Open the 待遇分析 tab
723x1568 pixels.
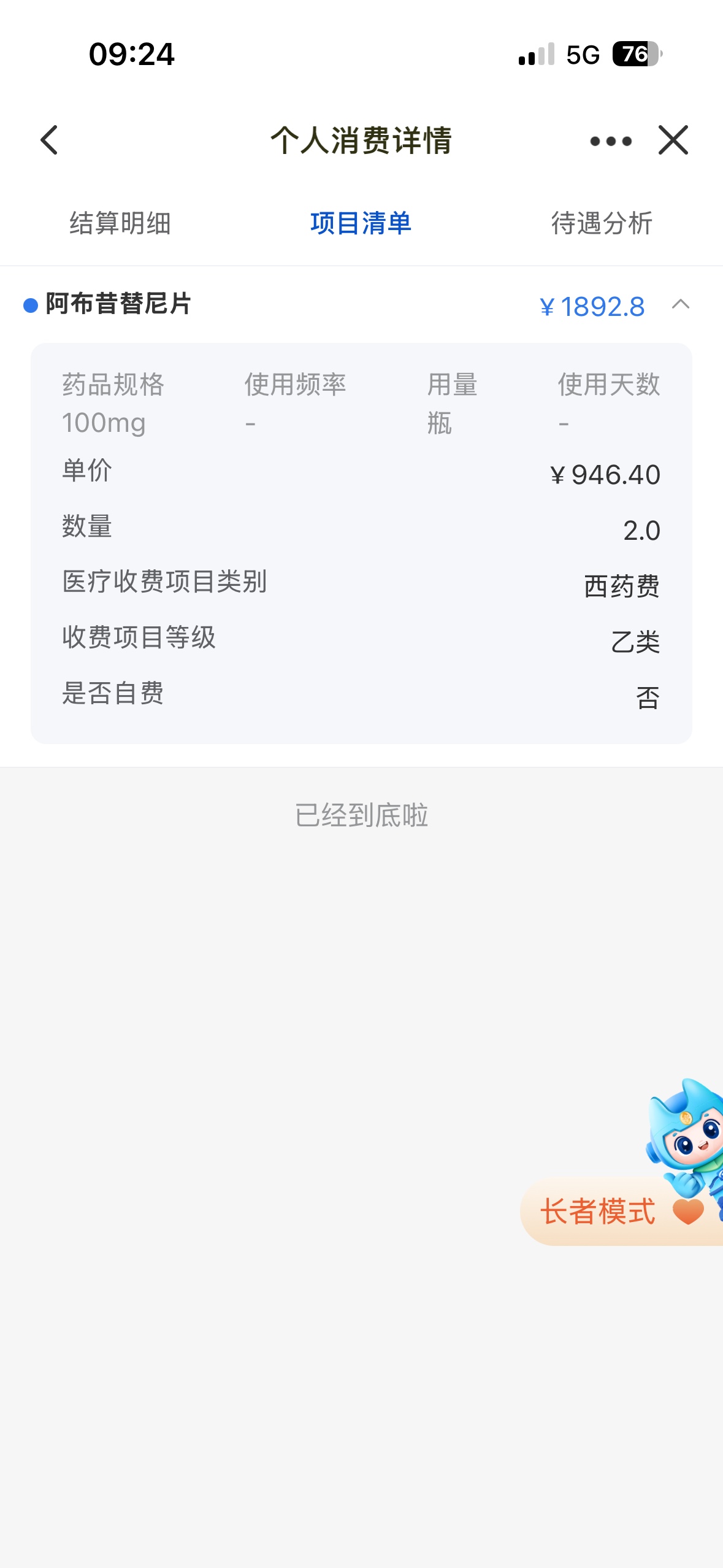pos(602,223)
